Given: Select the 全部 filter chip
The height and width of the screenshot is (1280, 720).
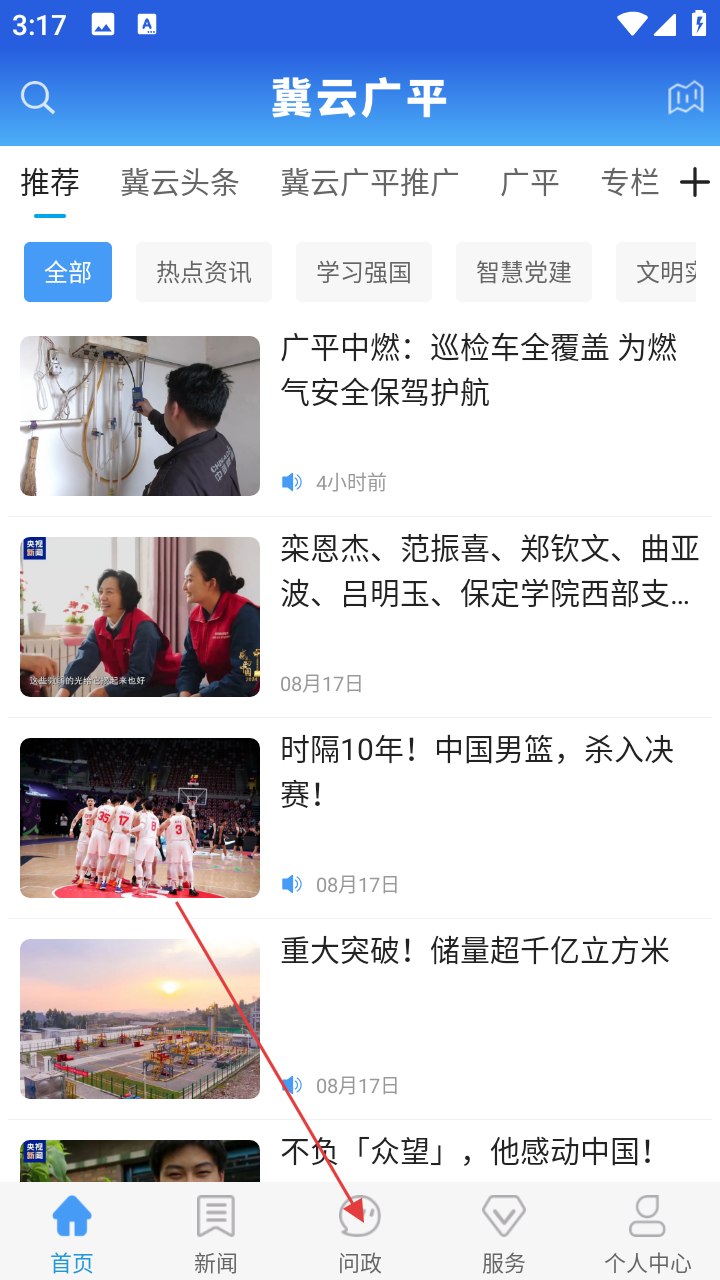Looking at the screenshot, I should (x=68, y=272).
